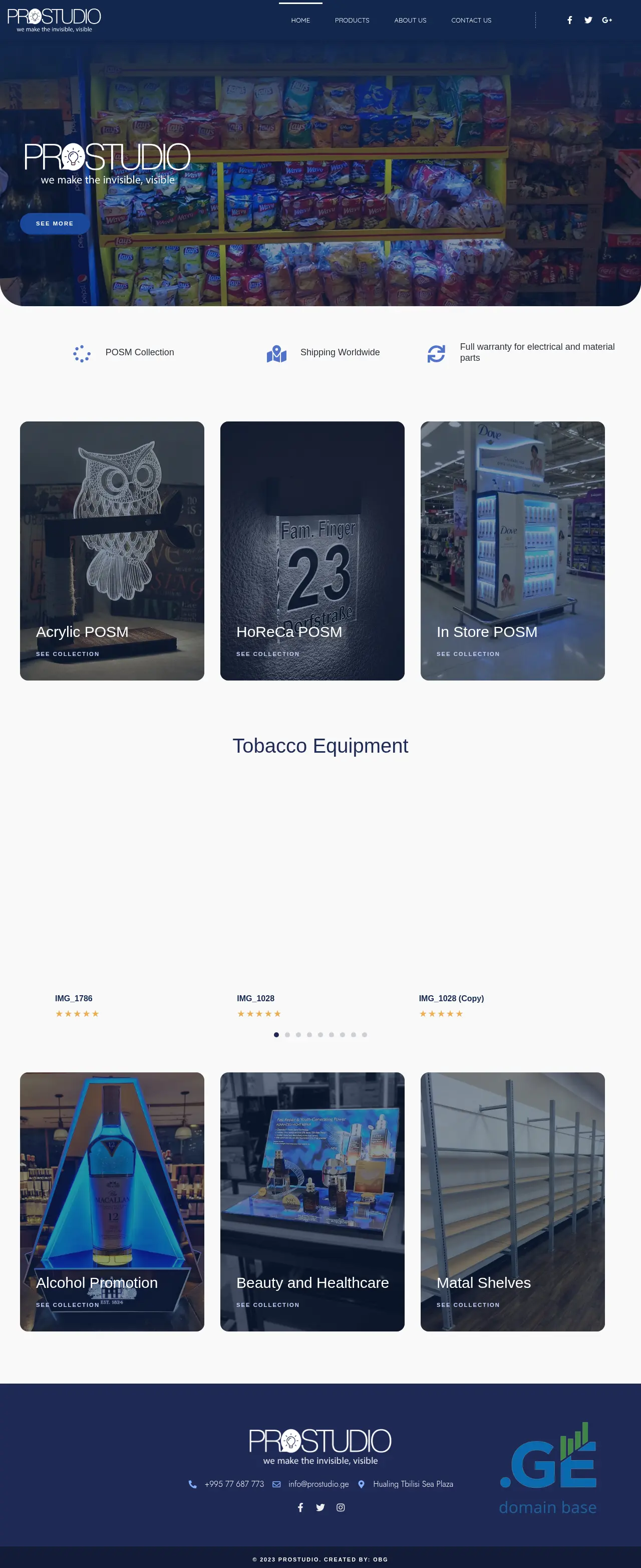
Task: Open Twitter icon in the header
Action: (588, 20)
